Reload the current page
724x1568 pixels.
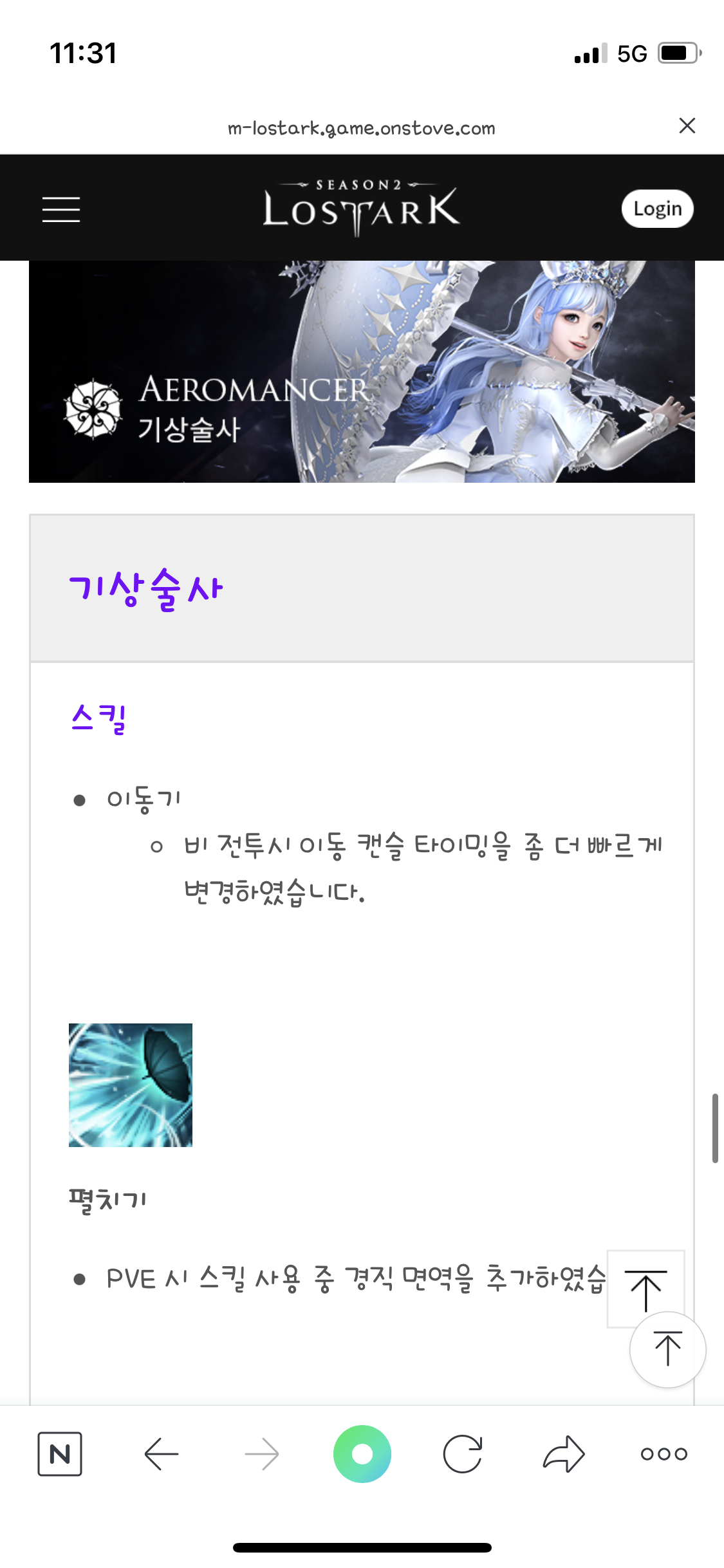[463, 1453]
